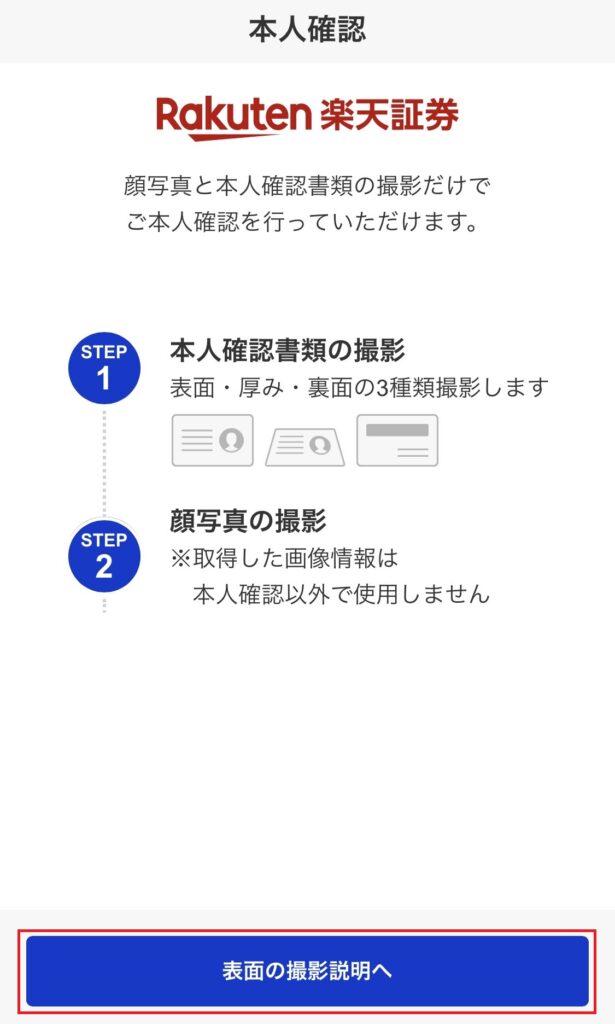Tap the 表面の撮影説明へ button
Image resolution: width=615 pixels, height=1024 pixels.
[x=307, y=970]
